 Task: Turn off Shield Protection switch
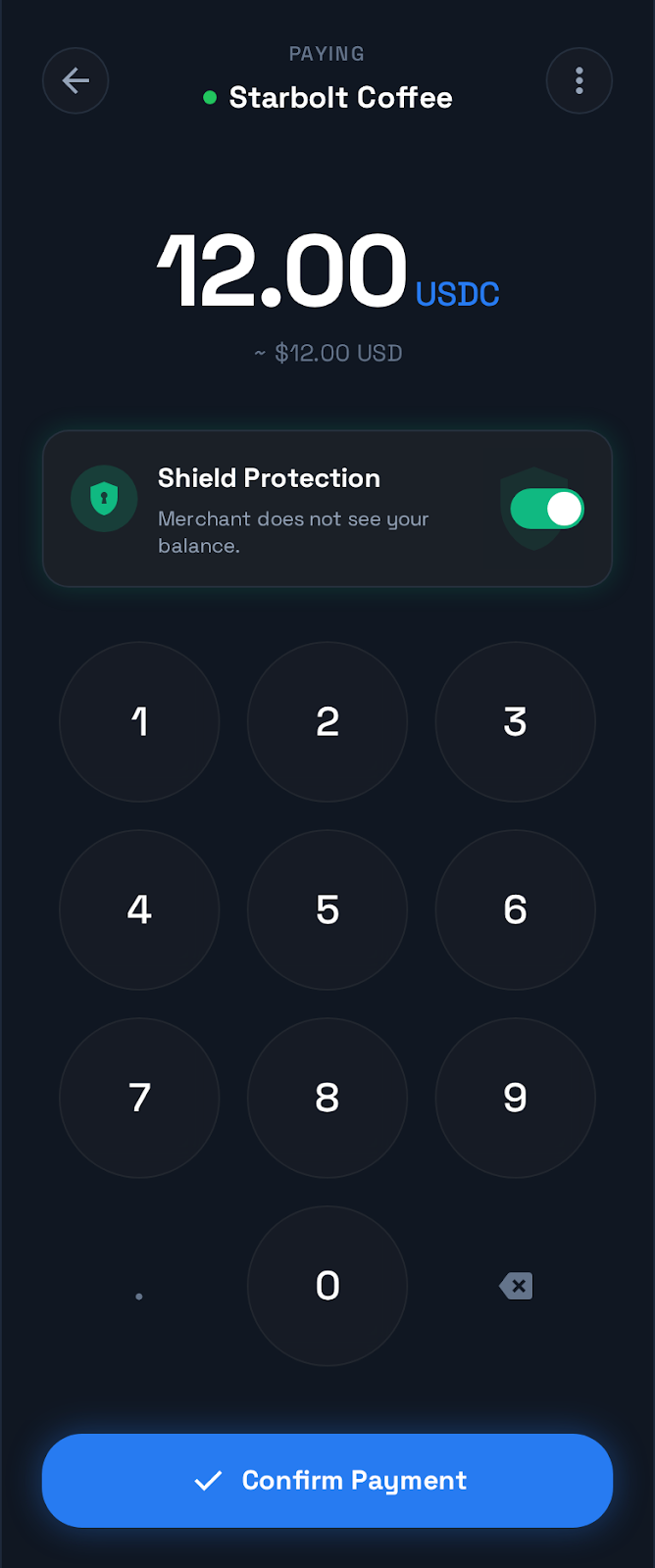(x=547, y=510)
